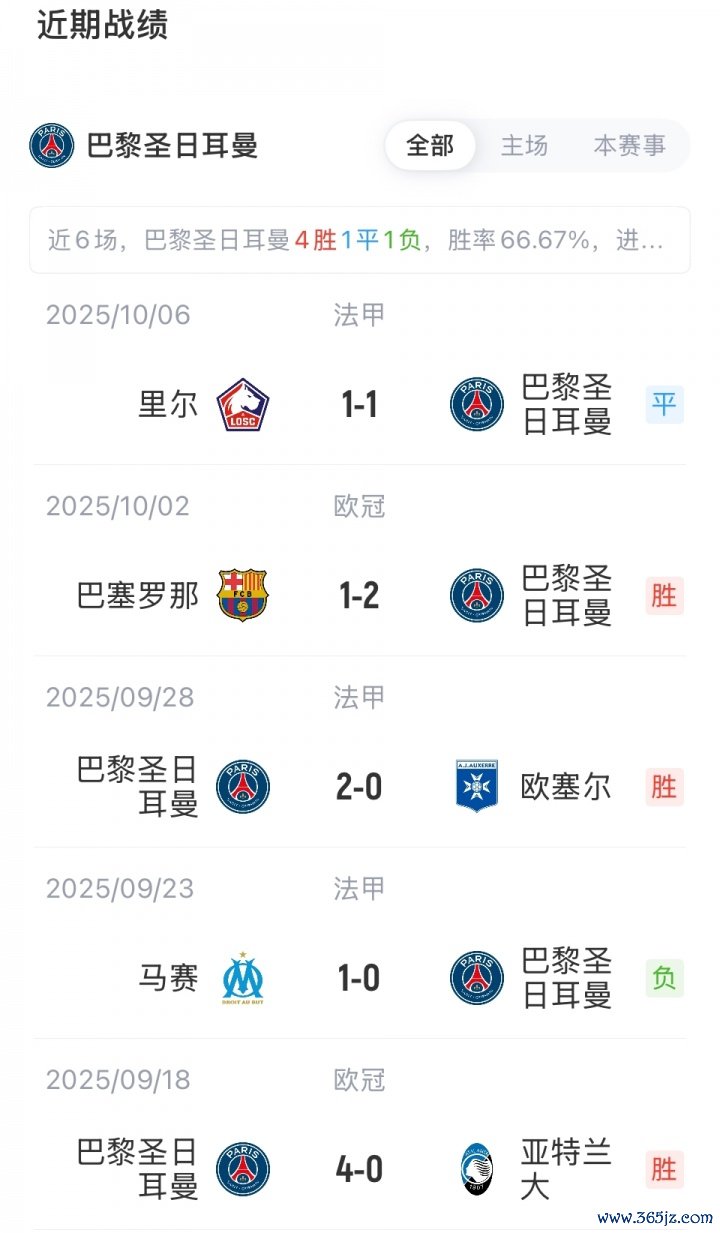View the 巴黎圣日耳曼 4-0 亚特兰大 match
Image resolution: width=720 pixels, height=1233 pixels.
click(360, 1169)
